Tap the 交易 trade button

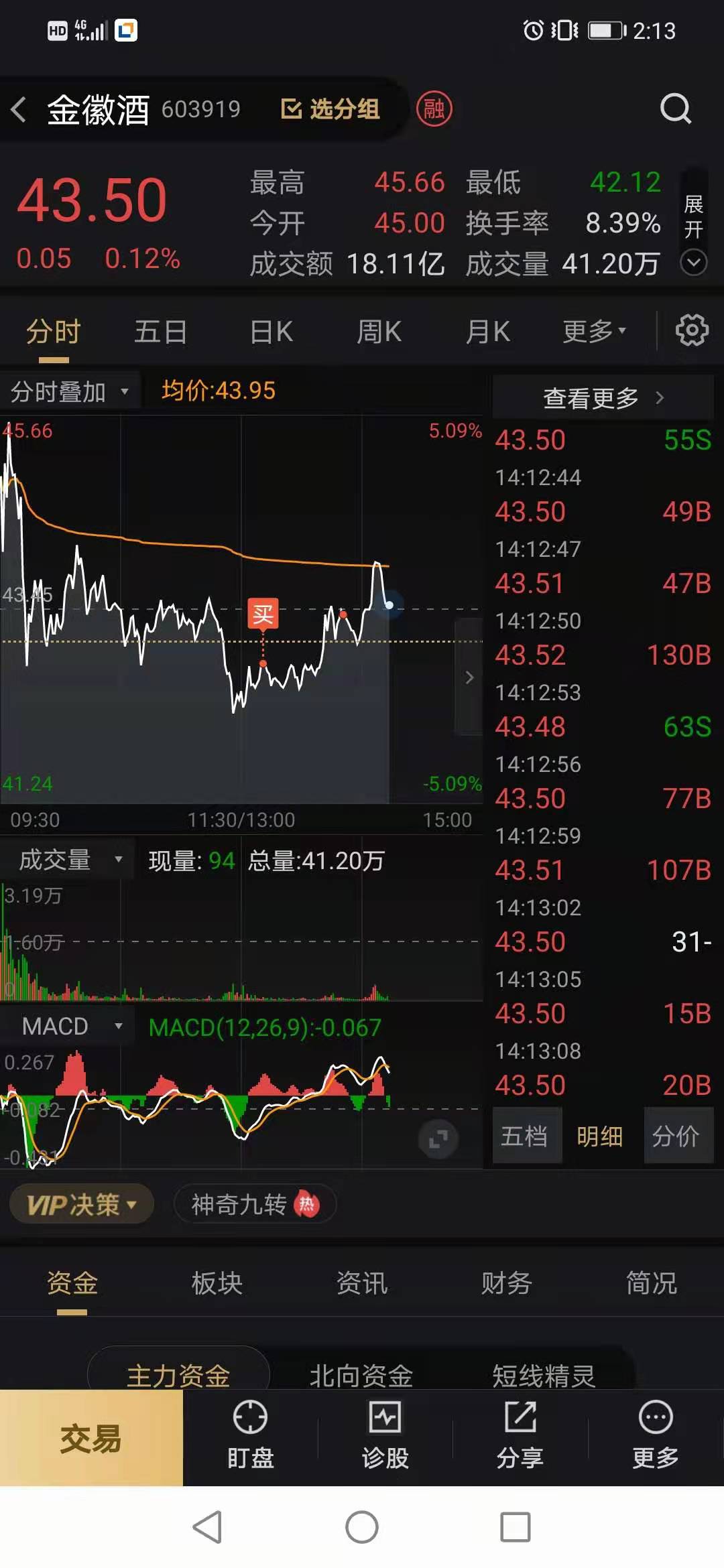[91, 1438]
